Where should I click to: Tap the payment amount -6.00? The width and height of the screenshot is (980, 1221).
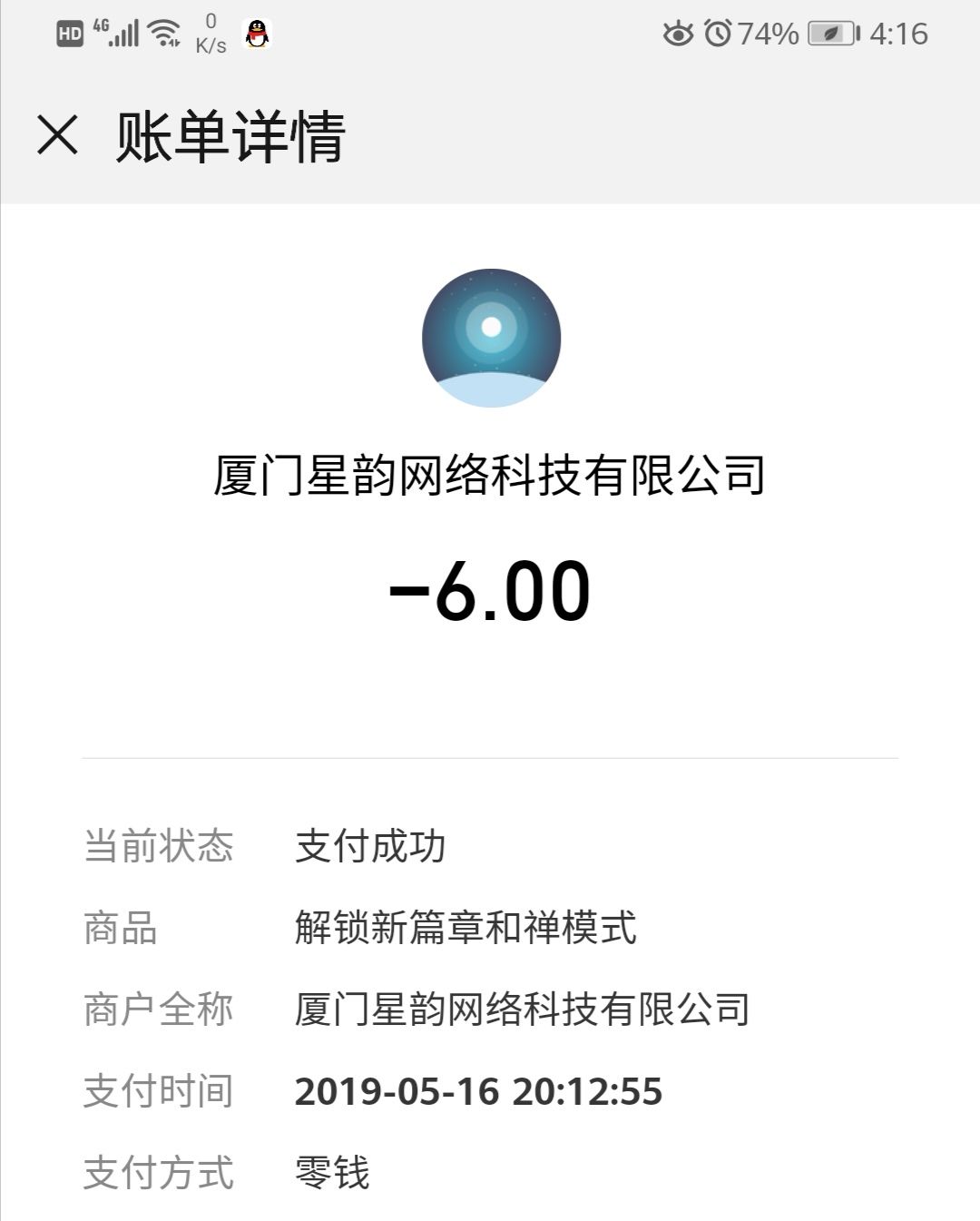pos(490,590)
